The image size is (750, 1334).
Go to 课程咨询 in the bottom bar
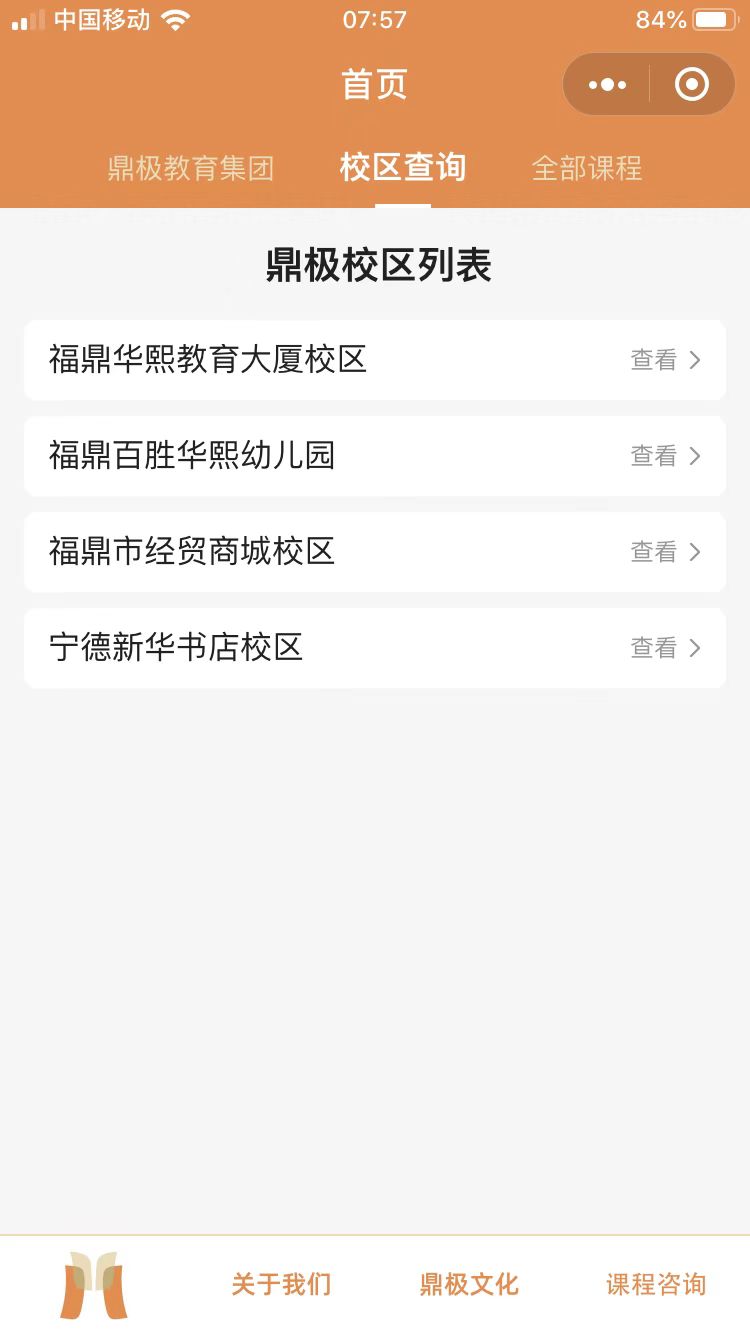click(656, 1285)
